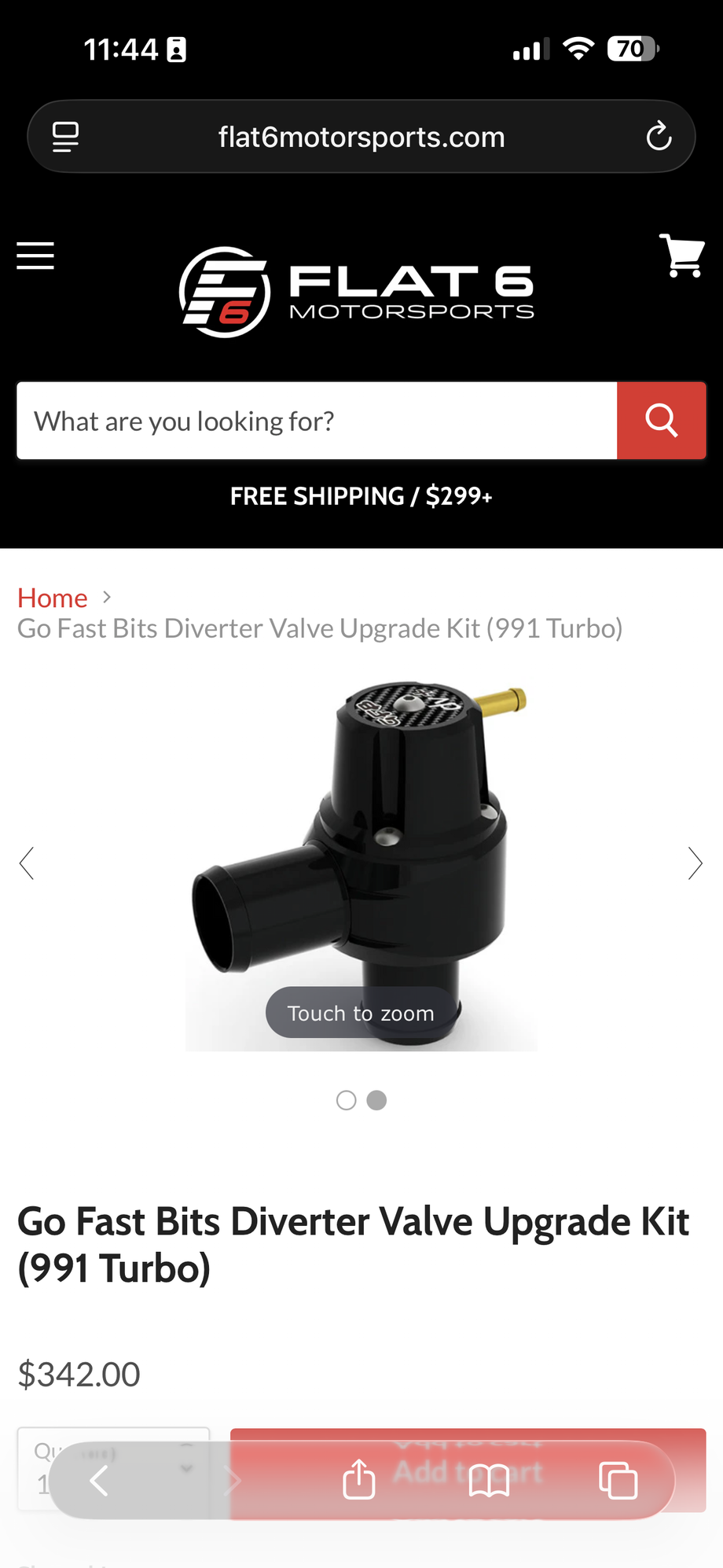The height and width of the screenshot is (1568, 723).
Task: Tap the flat6motorsports.com address bar
Action: click(361, 137)
